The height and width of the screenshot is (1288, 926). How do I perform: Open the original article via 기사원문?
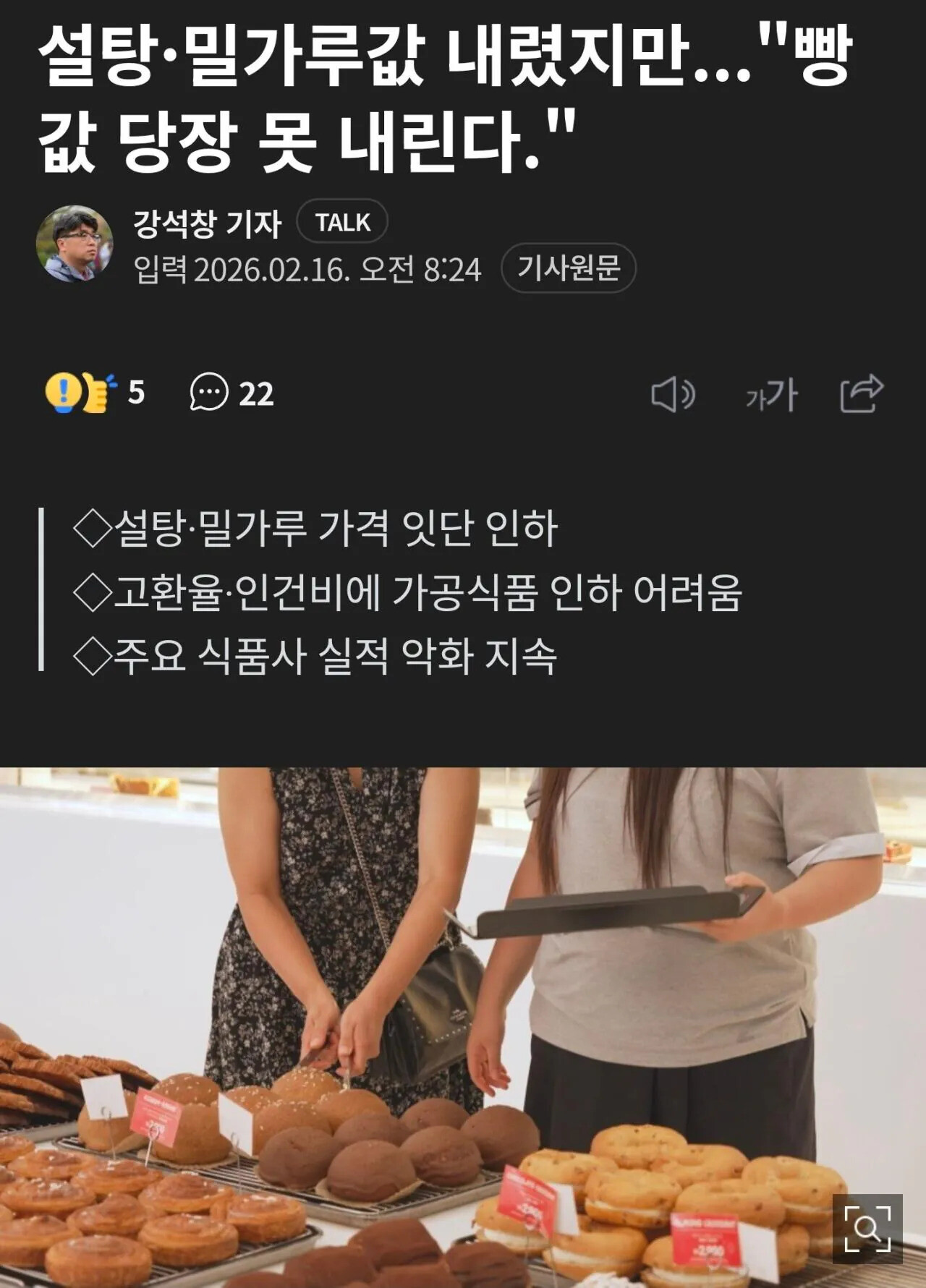(568, 268)
